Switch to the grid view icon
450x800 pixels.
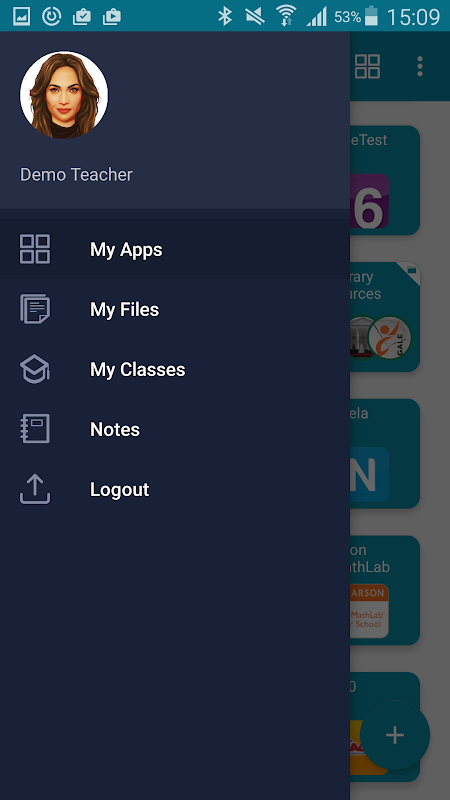pos(367,66)
